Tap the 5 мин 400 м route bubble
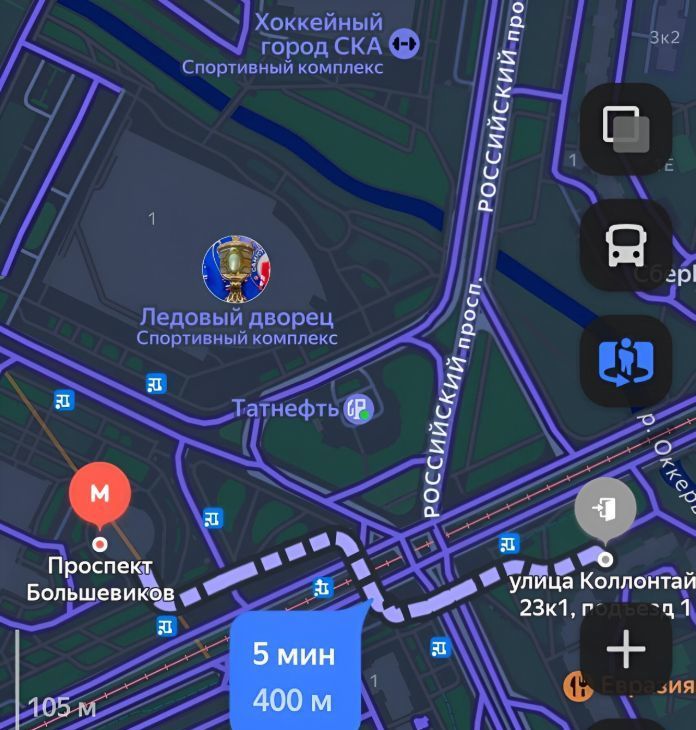This screenshot has width=696, height=730. tap(293, 672)
